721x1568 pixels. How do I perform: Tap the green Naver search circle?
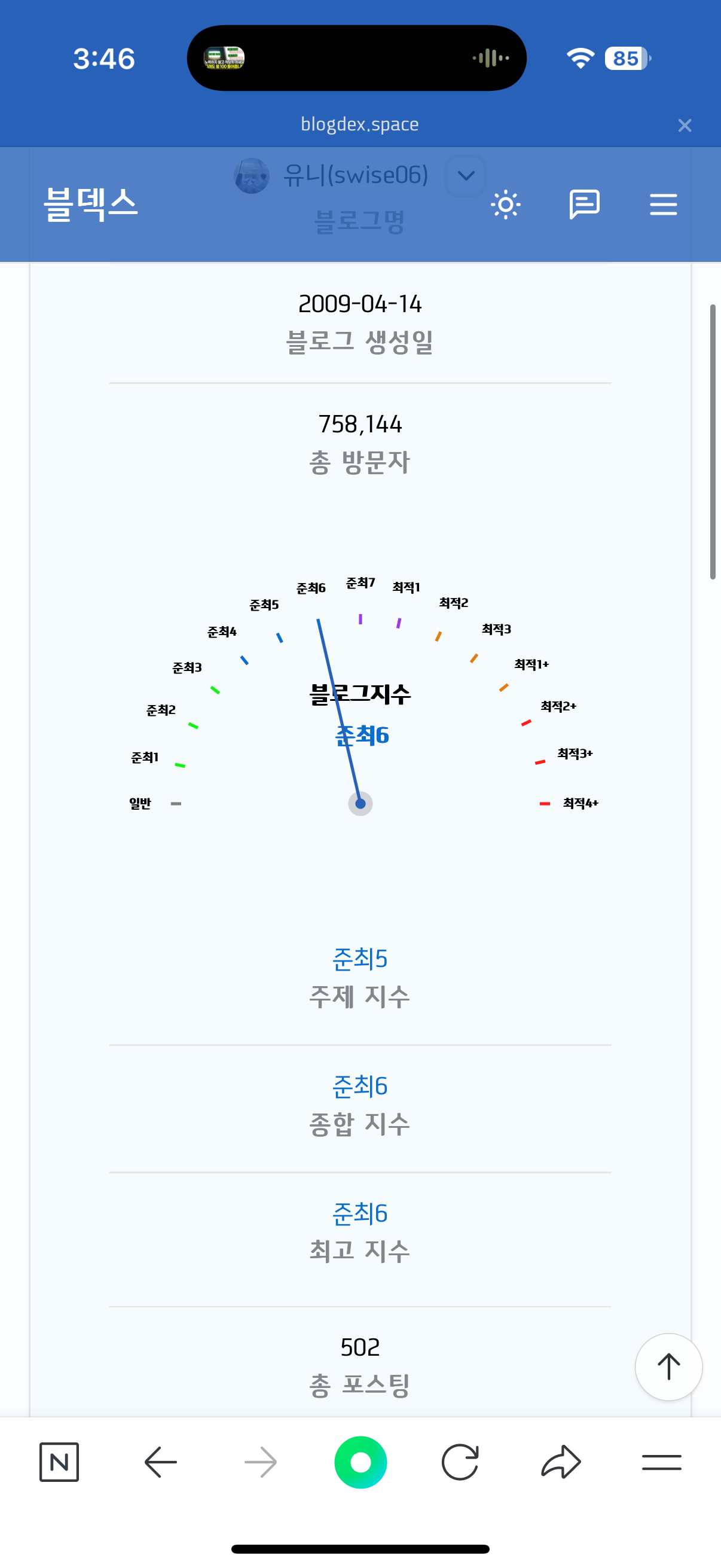pyautogui.click(x=360, y=1462)
